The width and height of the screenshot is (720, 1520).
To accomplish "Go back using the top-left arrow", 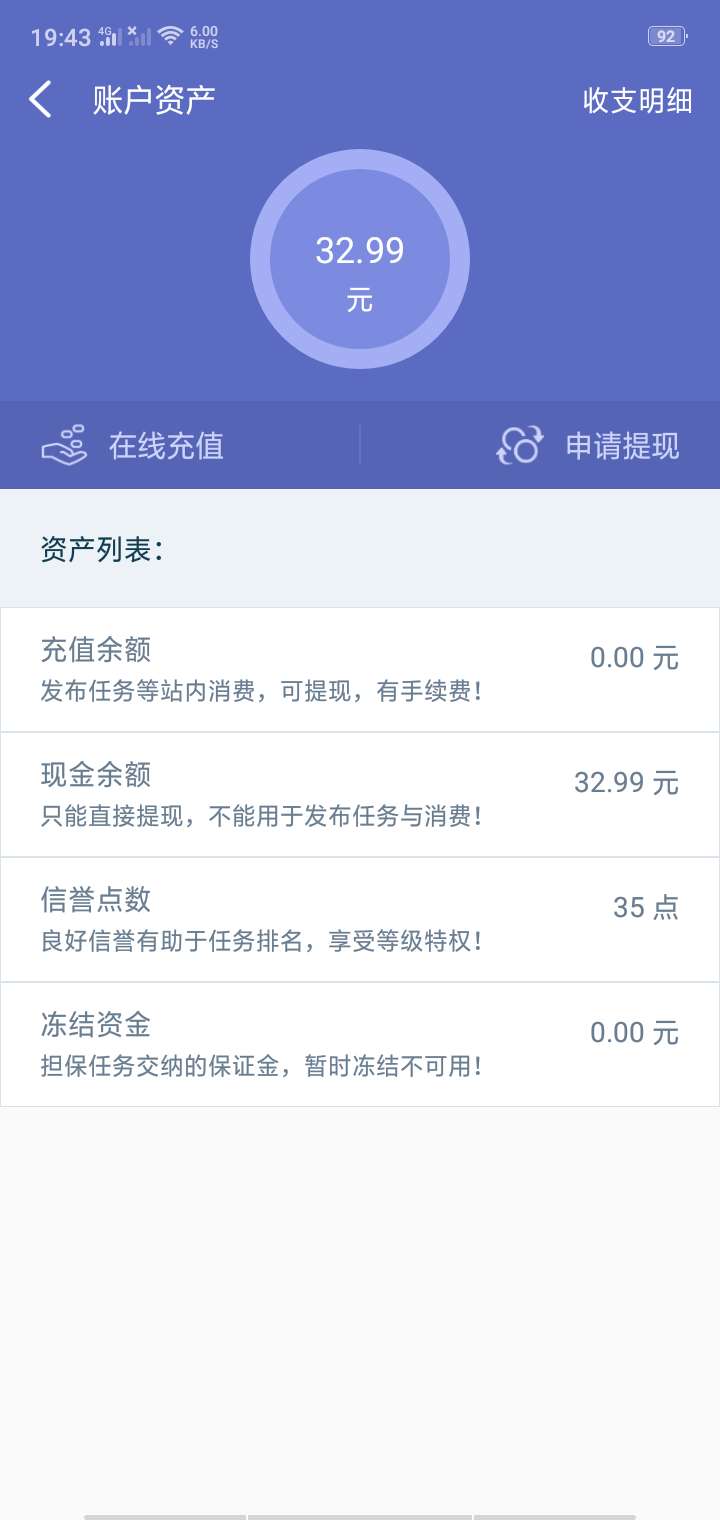I will [x=40, y=100].
